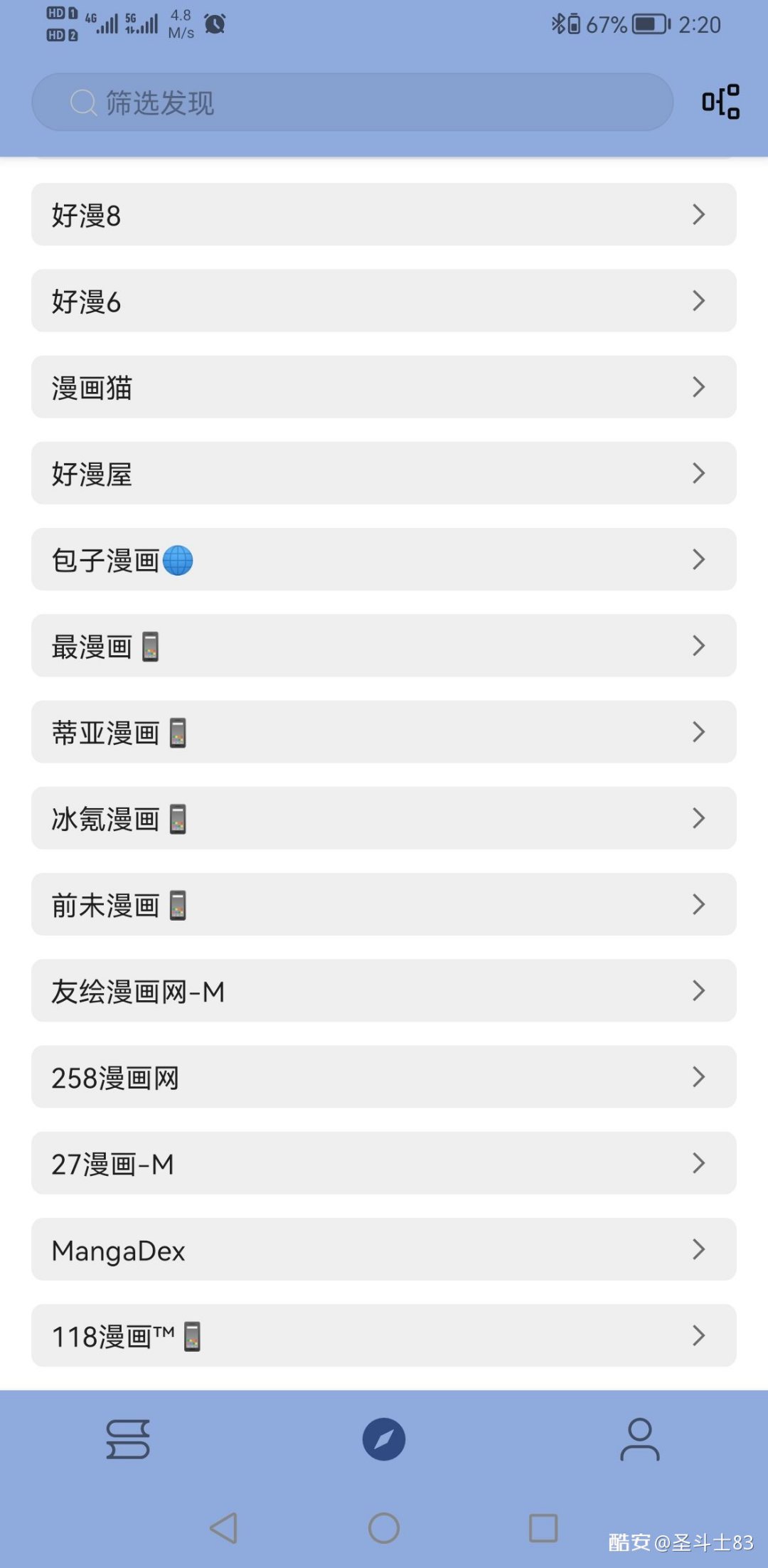
Task: Go back with the system back button
Action: click(224, 1528)
